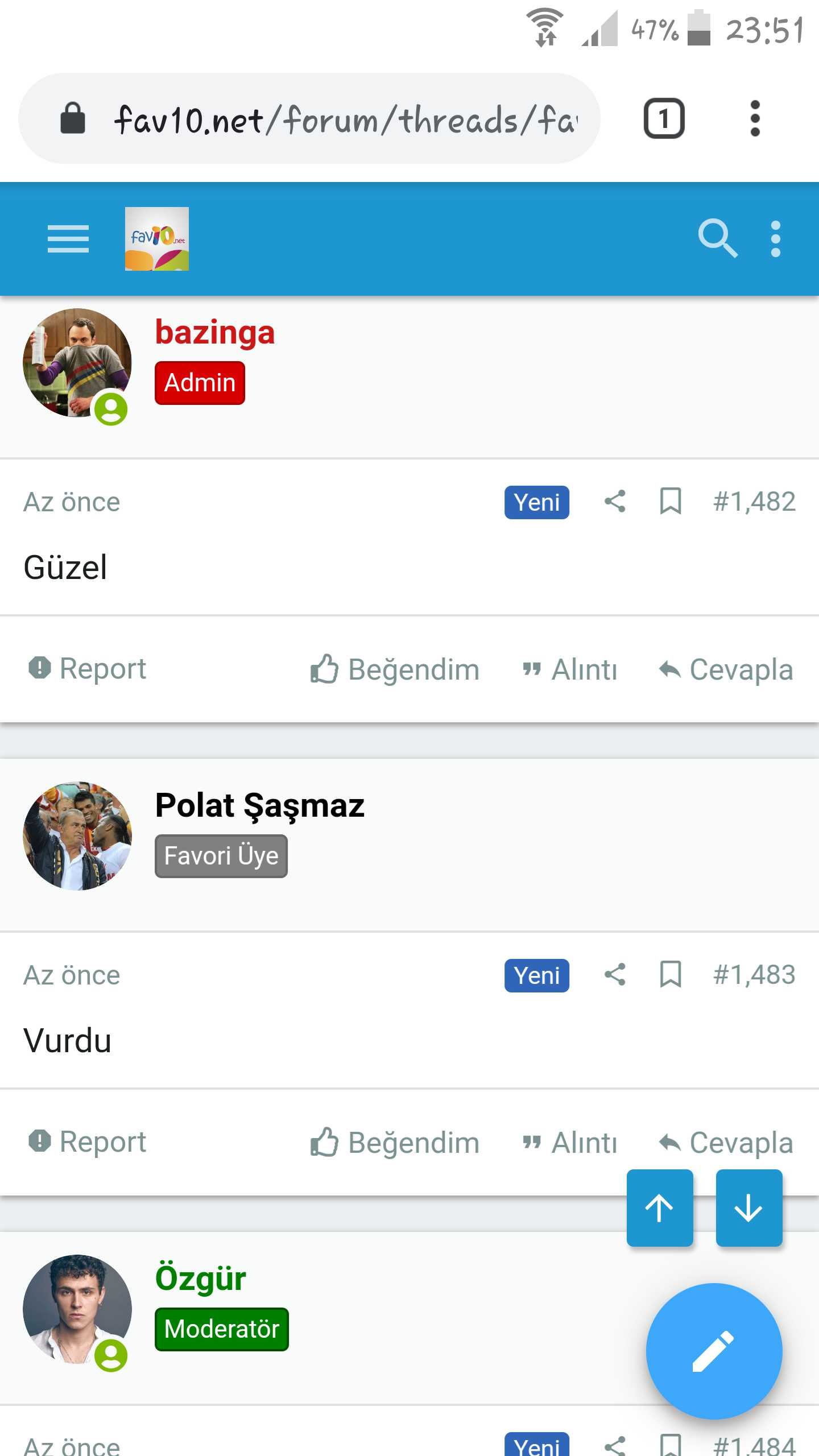
Task: Compose a new reply with pencil button
Action: click(x=714, y=1351)
